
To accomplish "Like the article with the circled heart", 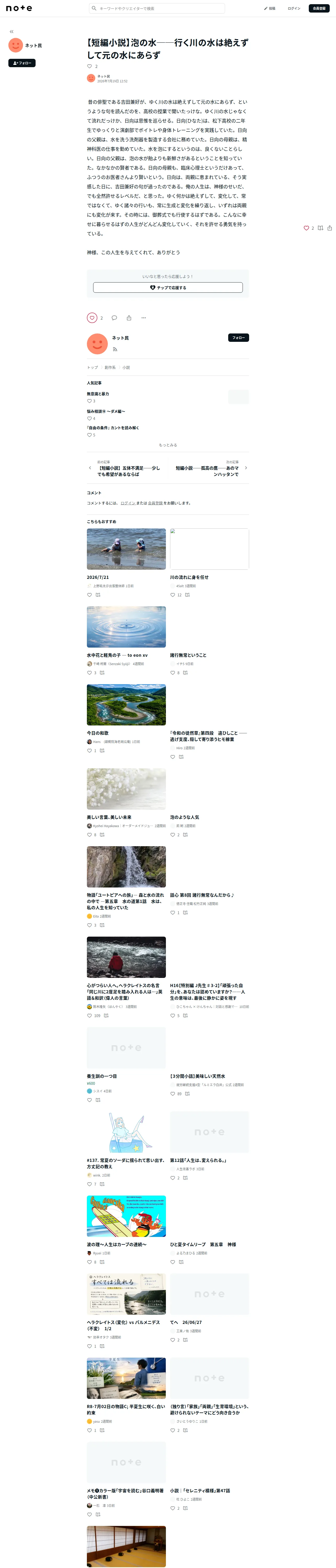I will coord(92,318).
